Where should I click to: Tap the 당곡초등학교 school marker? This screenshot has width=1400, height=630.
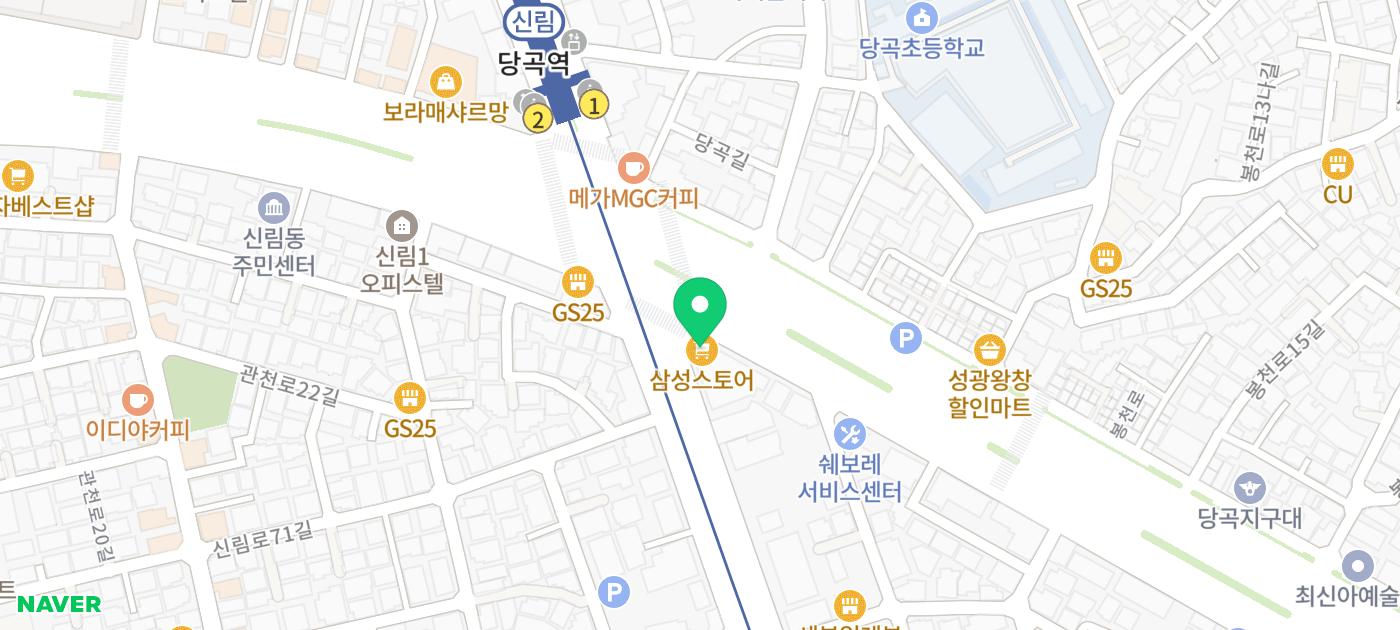[x=921, y=17]
